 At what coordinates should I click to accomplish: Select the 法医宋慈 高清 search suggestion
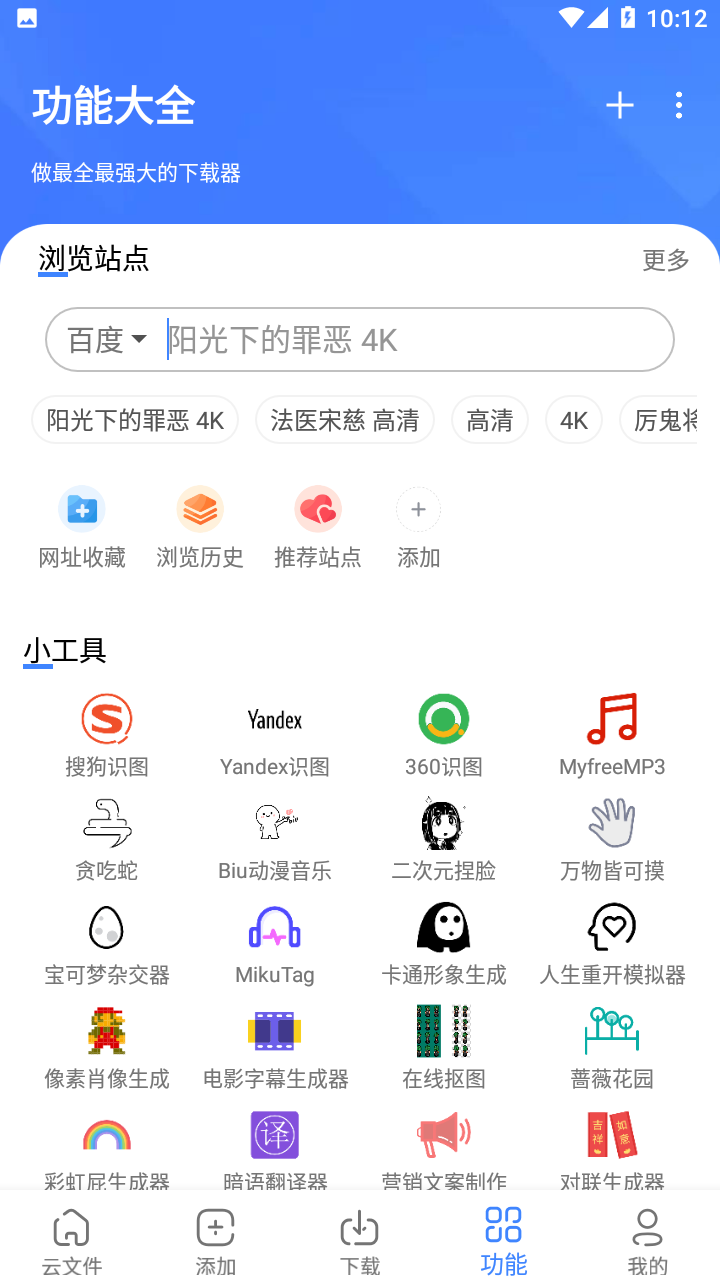(x=345, y=420)
